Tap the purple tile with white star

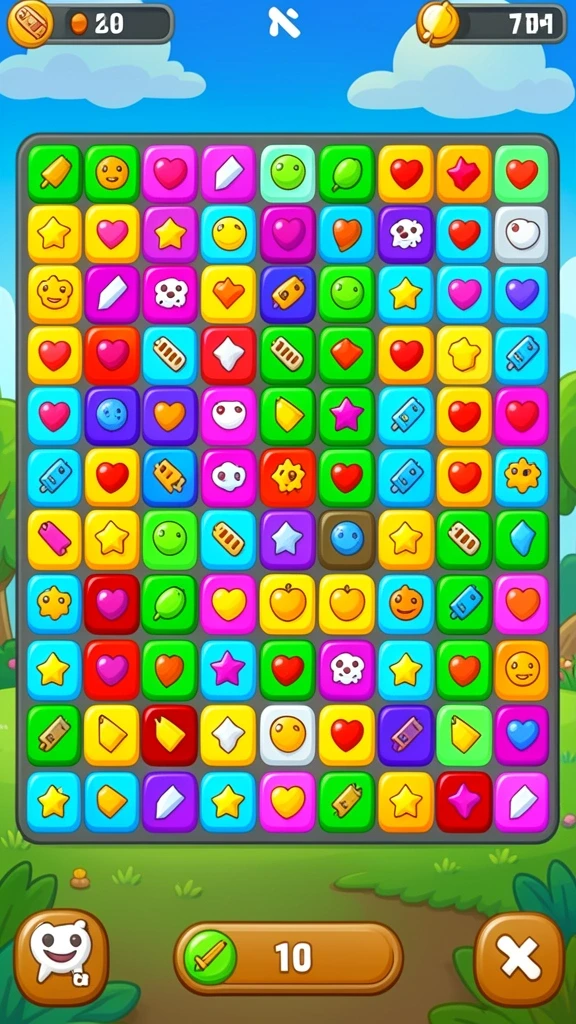click(288, 539)
